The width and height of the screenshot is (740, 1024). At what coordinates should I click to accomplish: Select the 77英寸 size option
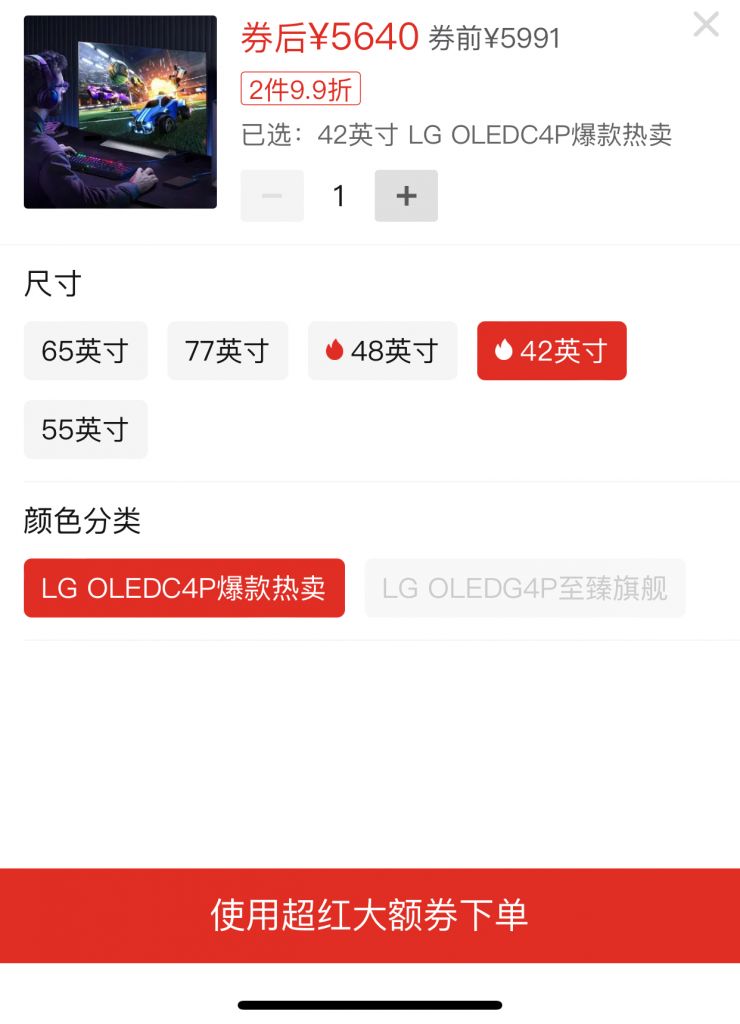(x=227, y=351)
